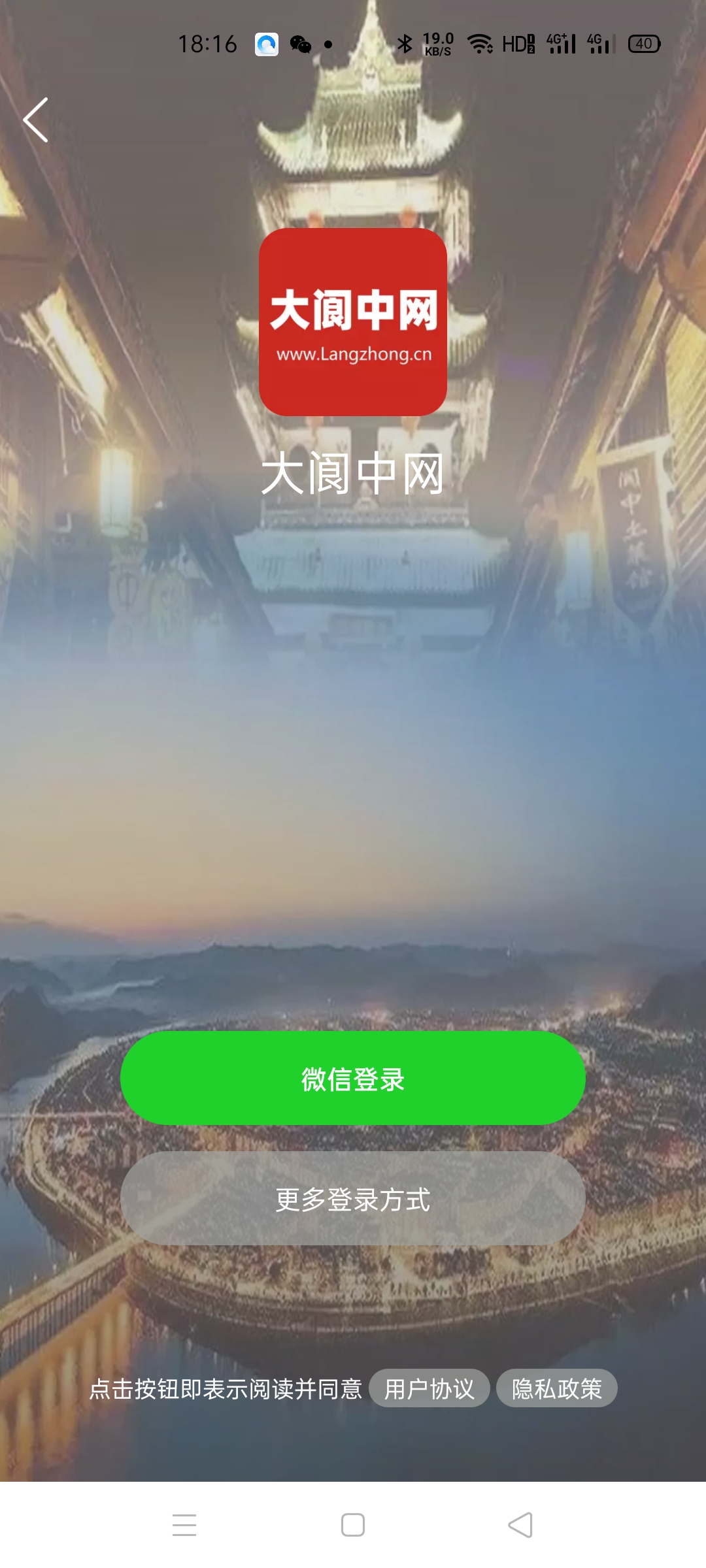Open the 隐私政策 privacy policy
This screenshot has width=706, height=1568.
(x=556, y=1388)
